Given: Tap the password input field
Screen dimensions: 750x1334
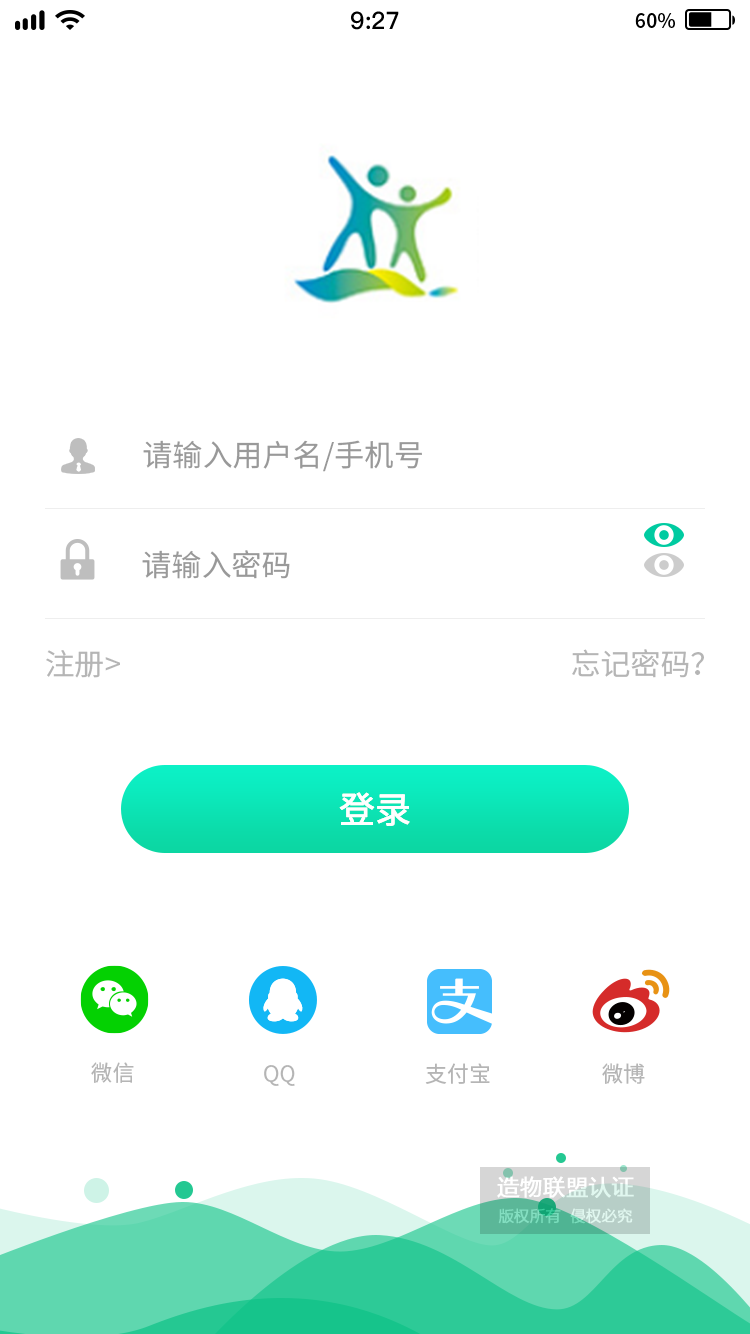Looking at the screenshot, I should 380,565.
